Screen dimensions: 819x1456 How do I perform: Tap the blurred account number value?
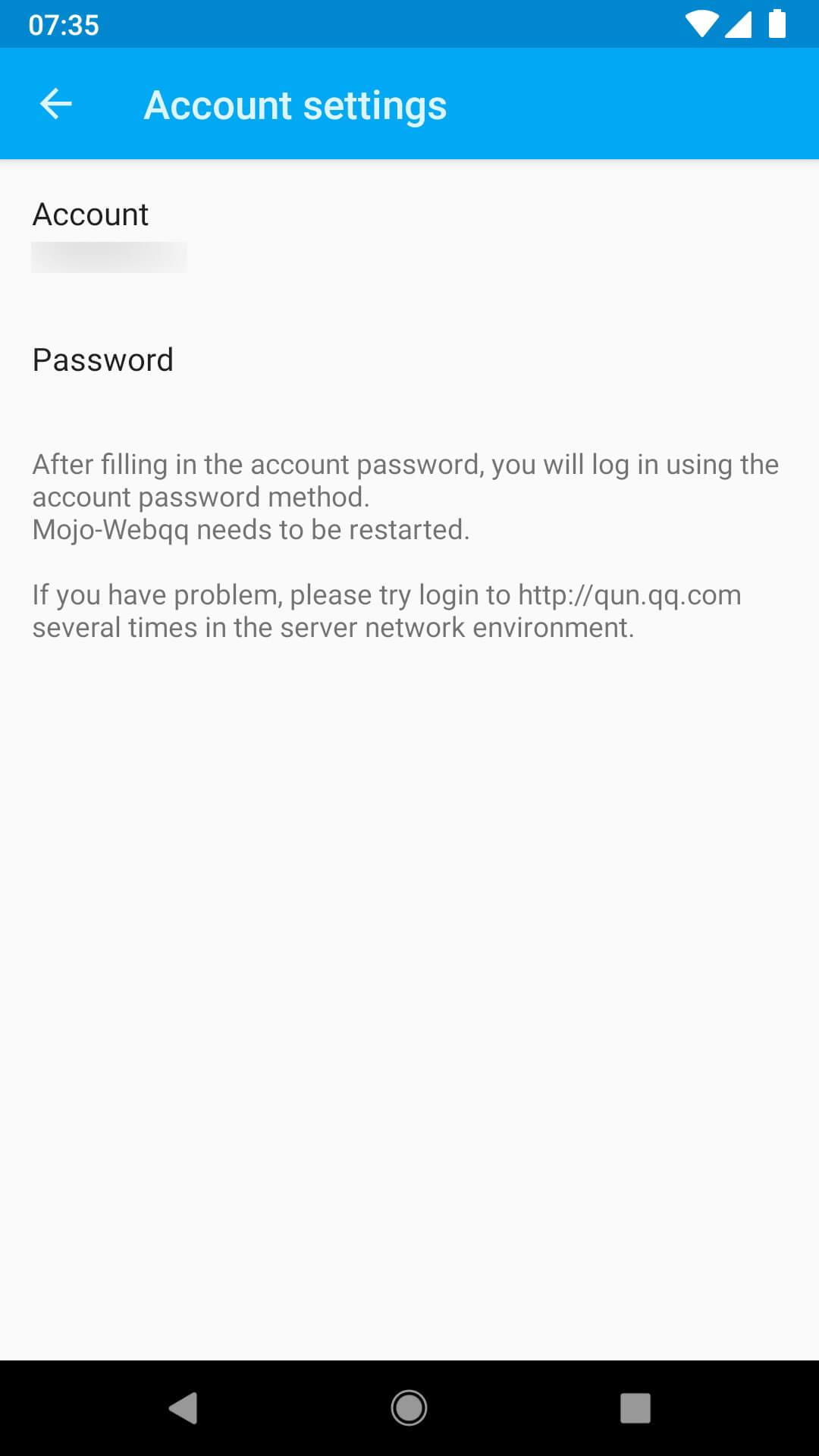point(108,256)
